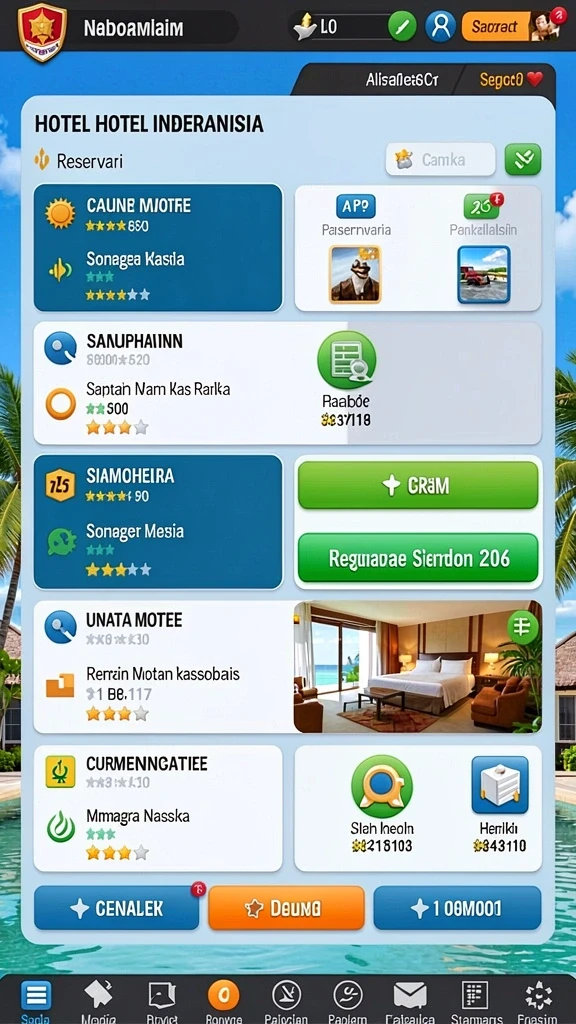Switch to the Alisañet6Cr tab
Screen dimensions: 576x1024
tap(402, 80)
